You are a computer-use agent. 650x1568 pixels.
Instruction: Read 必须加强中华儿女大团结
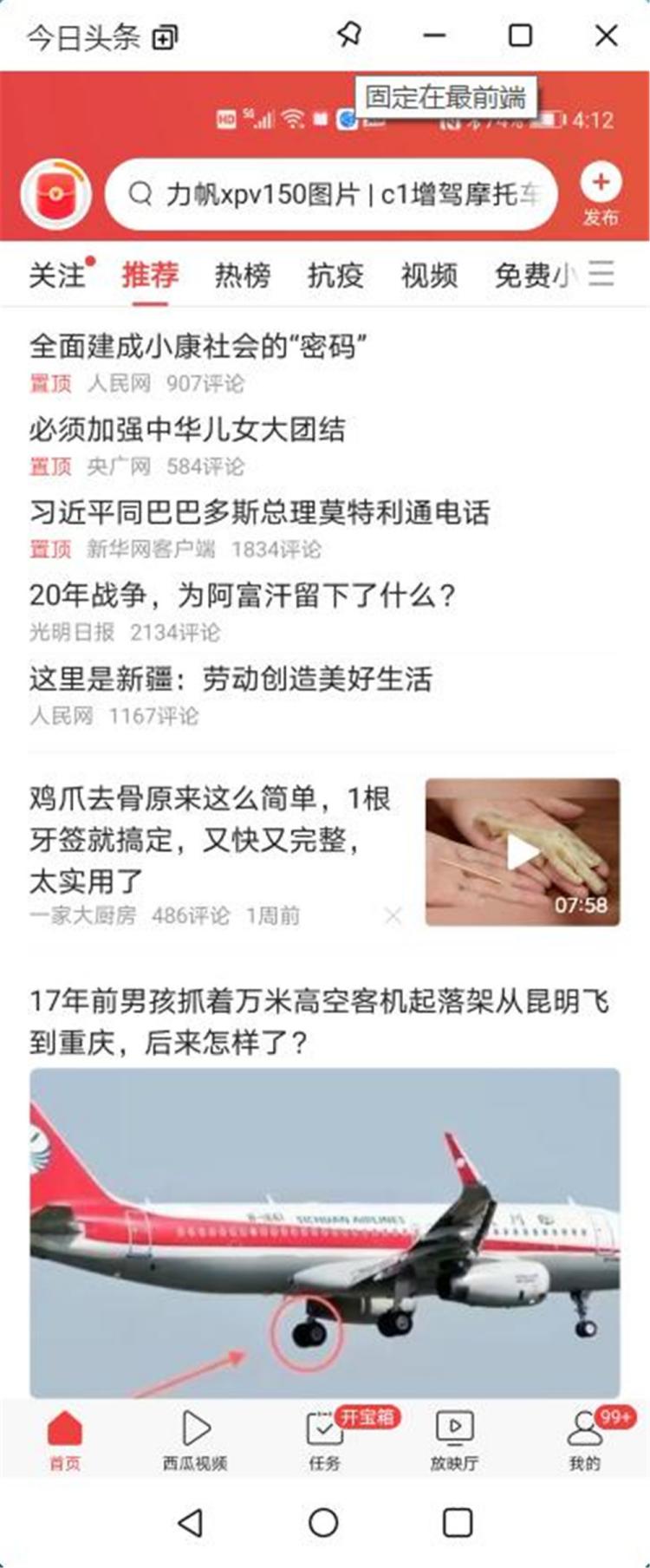187,430
